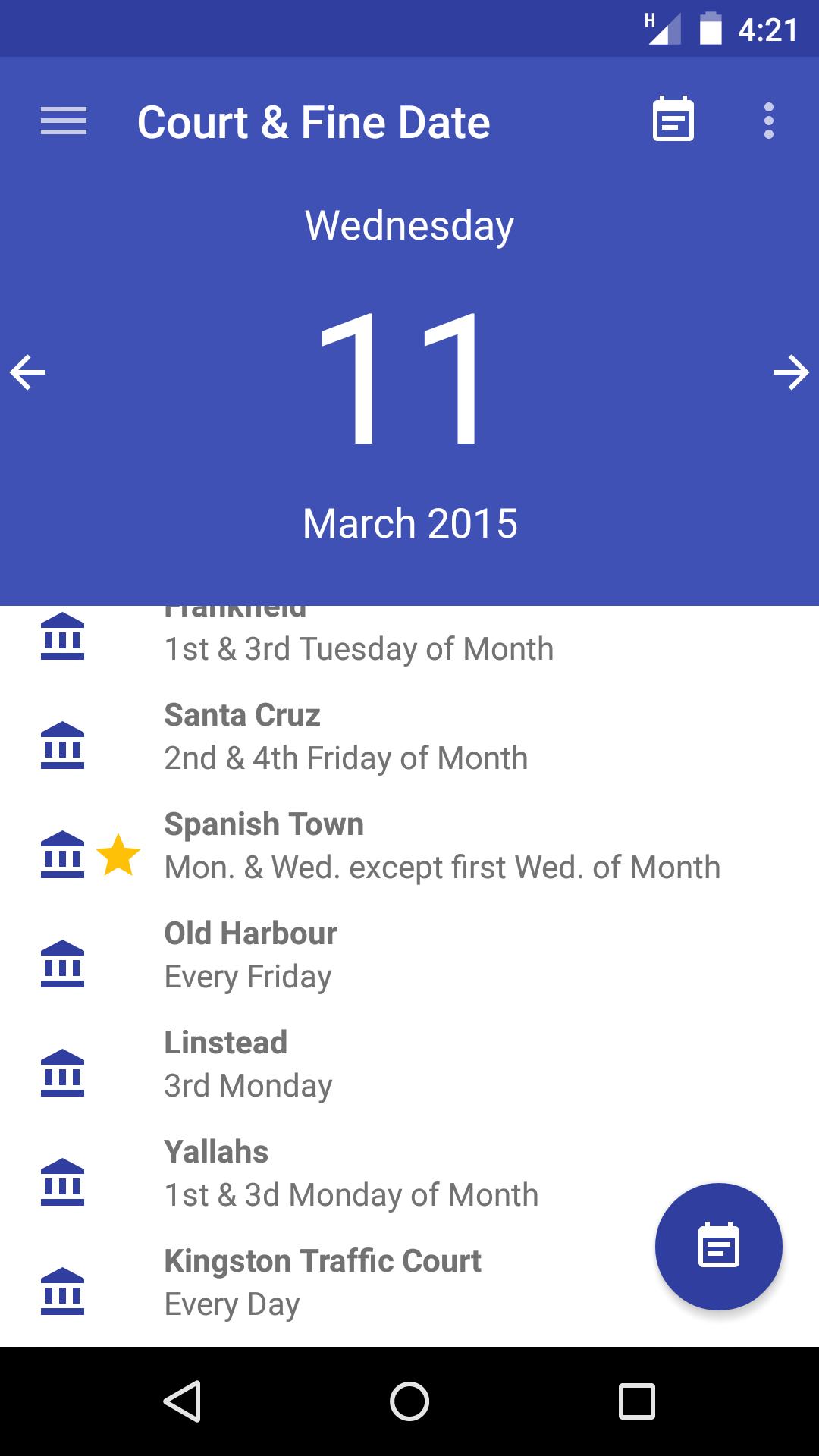The height and width of the screenshot is (1456, 819).
Task: Open the three-dot overflow menu
Action: [x=768, y=121]
